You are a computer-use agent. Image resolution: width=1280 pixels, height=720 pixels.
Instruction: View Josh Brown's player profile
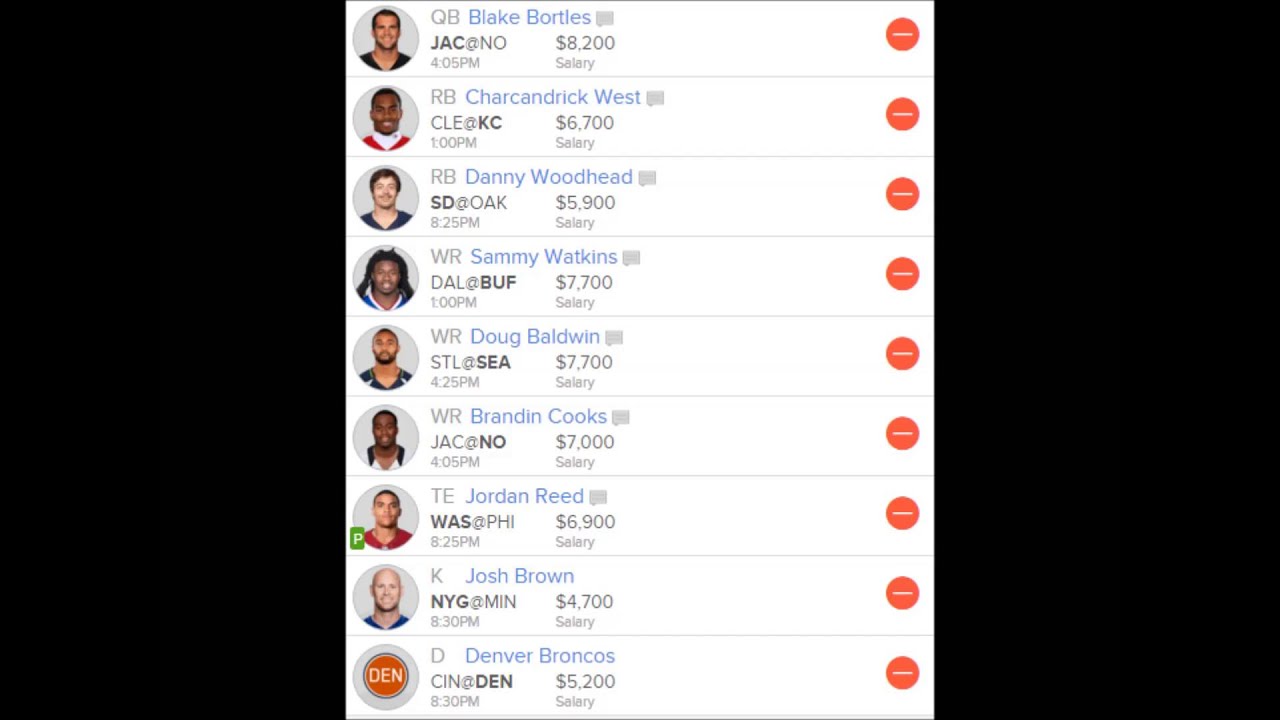point(519,576)
